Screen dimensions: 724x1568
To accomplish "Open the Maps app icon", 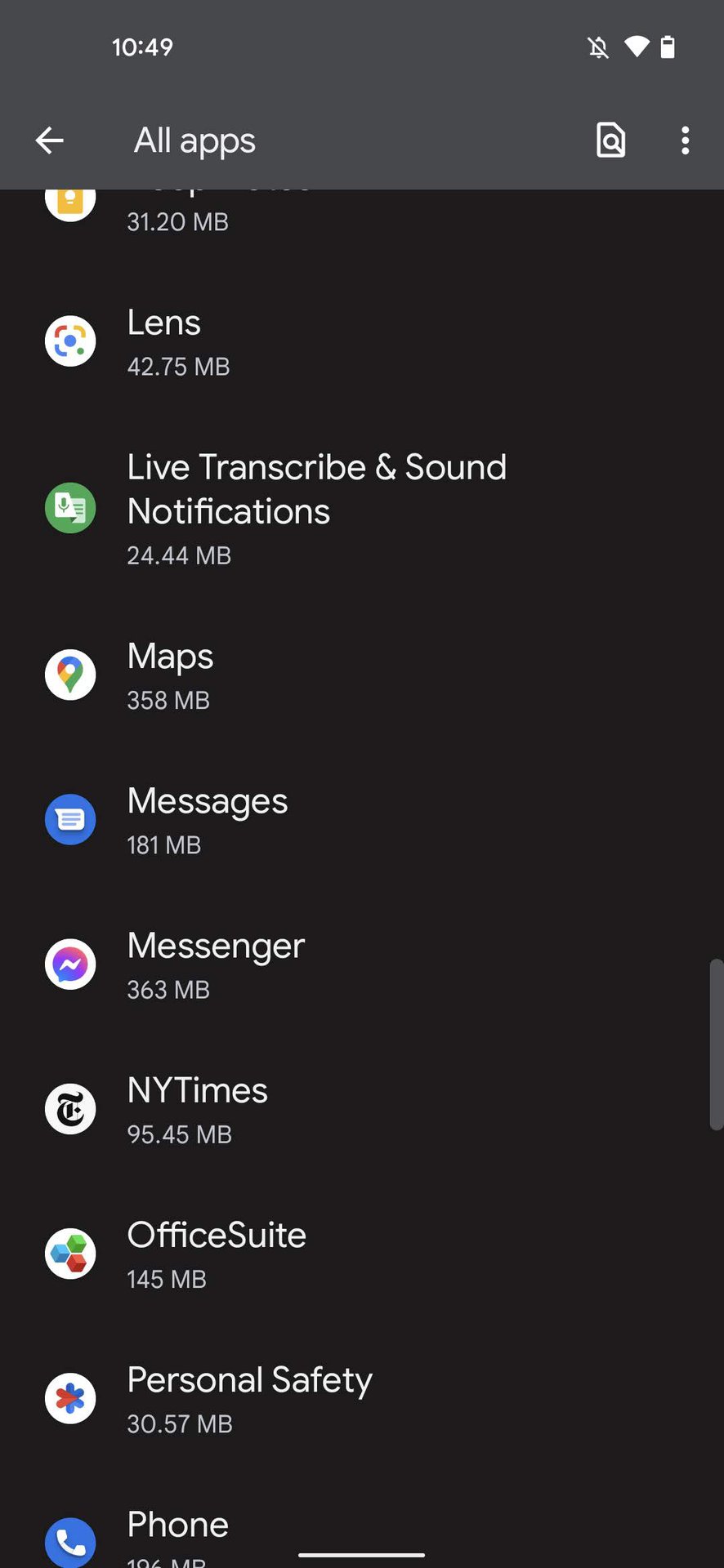I will (69, 675).
